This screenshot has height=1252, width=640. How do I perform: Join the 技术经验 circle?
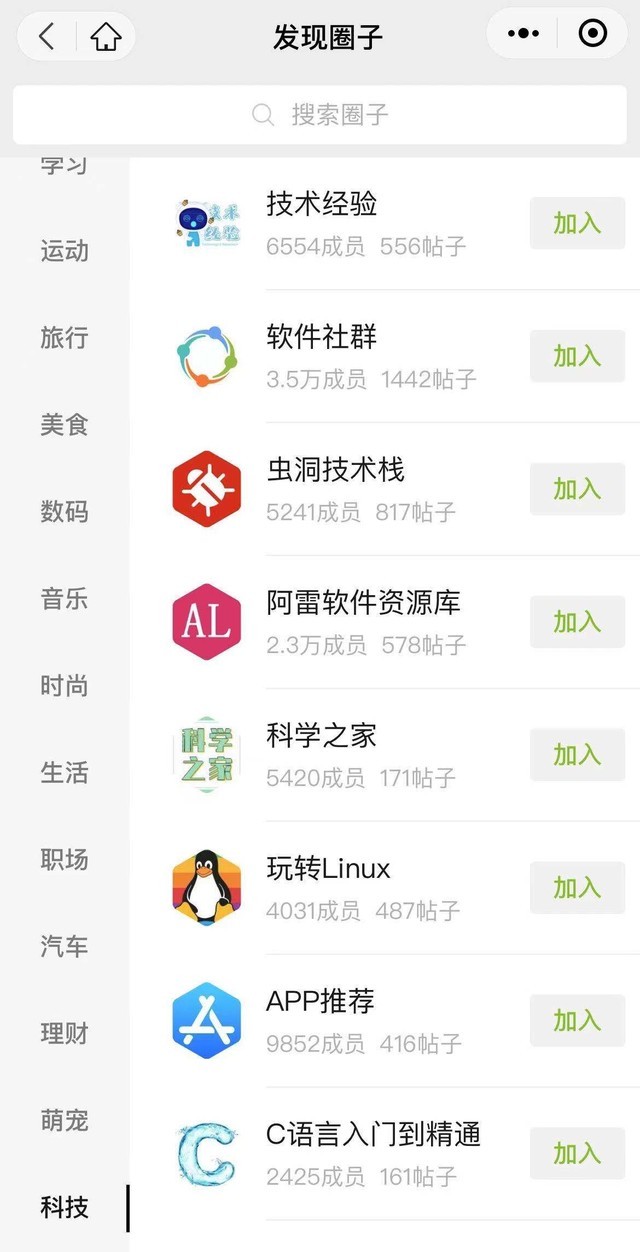click(x=577, y=223)
